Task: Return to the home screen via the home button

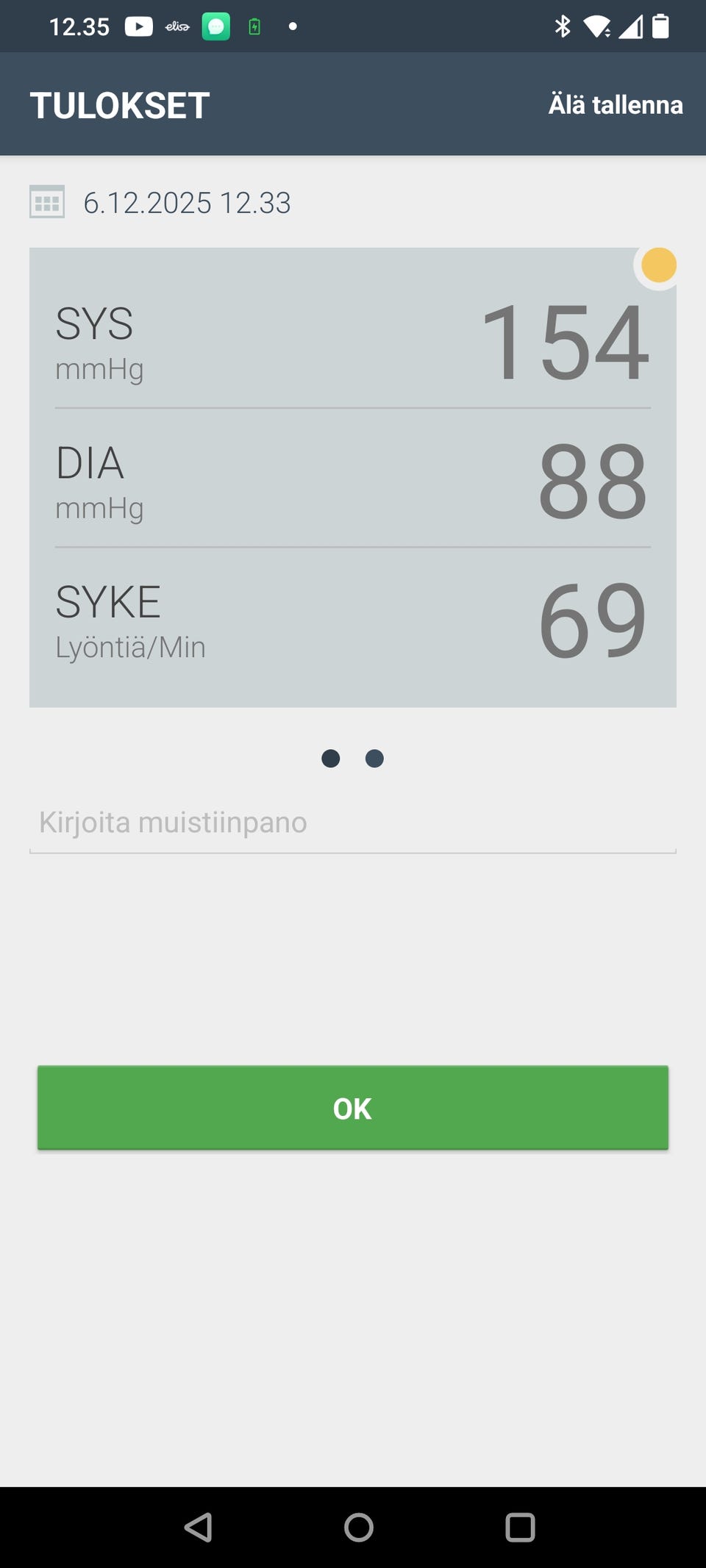Action: 359,1527
